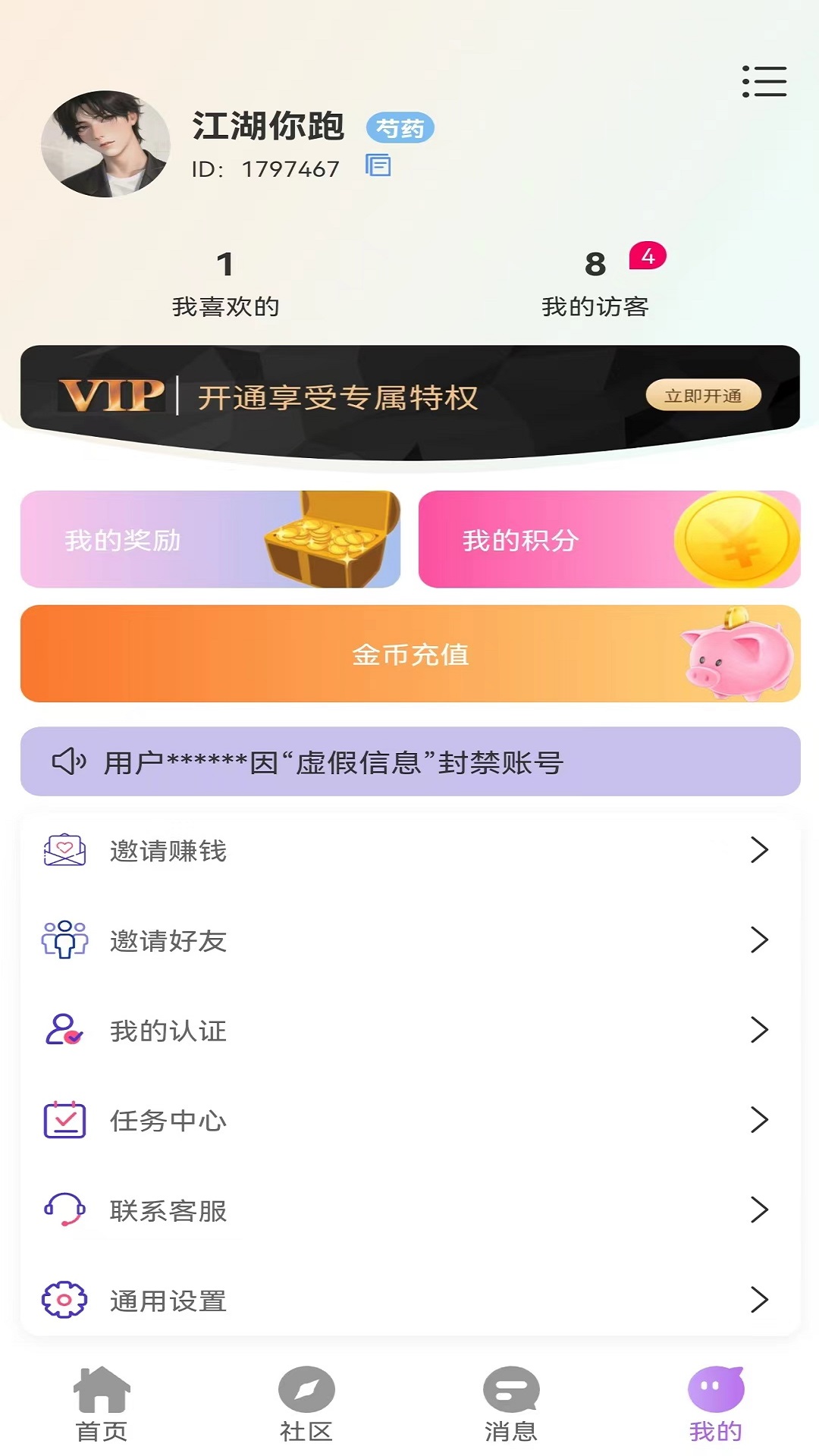Open the 我的积分 card
The height and width of the screenshot is (1456, 819).
tap(609, 539)
